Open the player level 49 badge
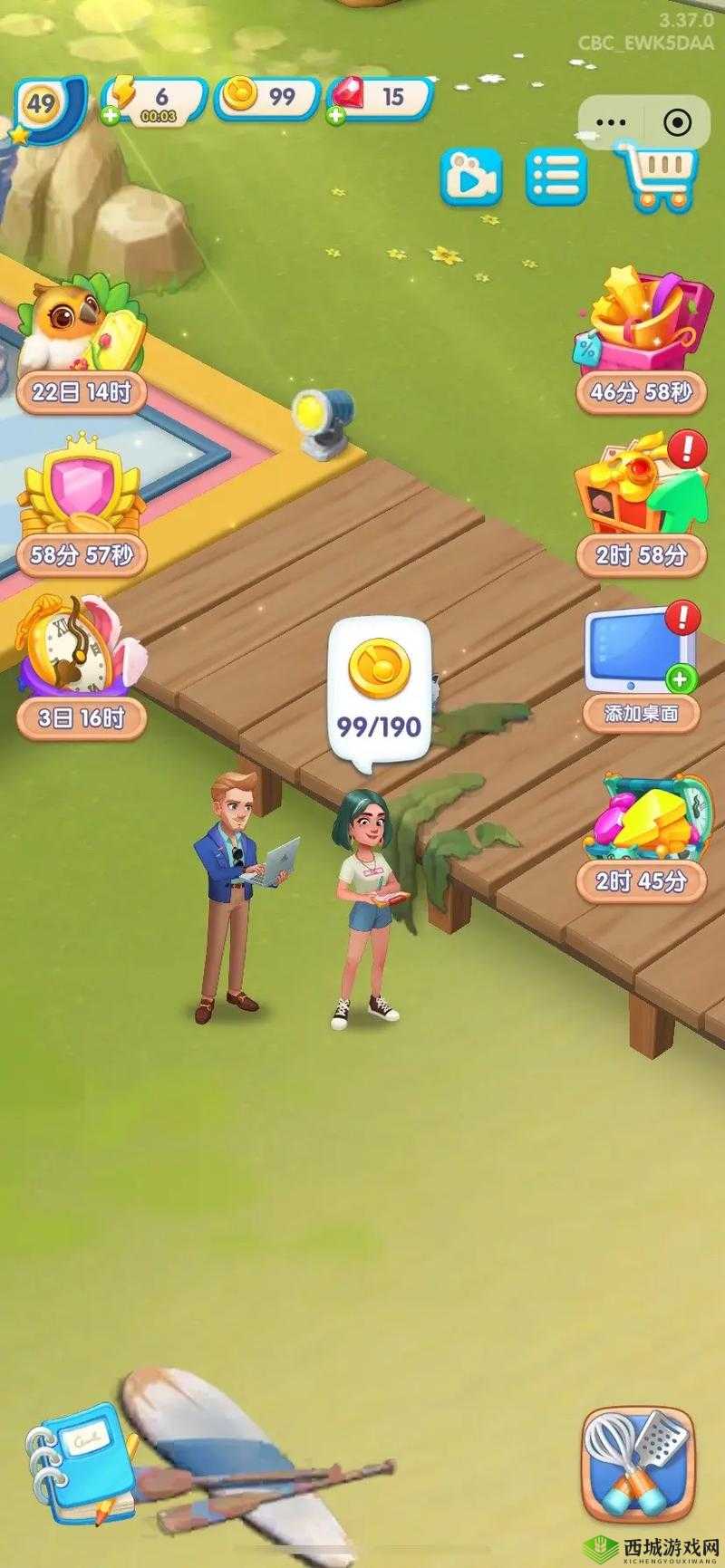Viewport: 725px width, 1568px height. (x=43, y=106)
